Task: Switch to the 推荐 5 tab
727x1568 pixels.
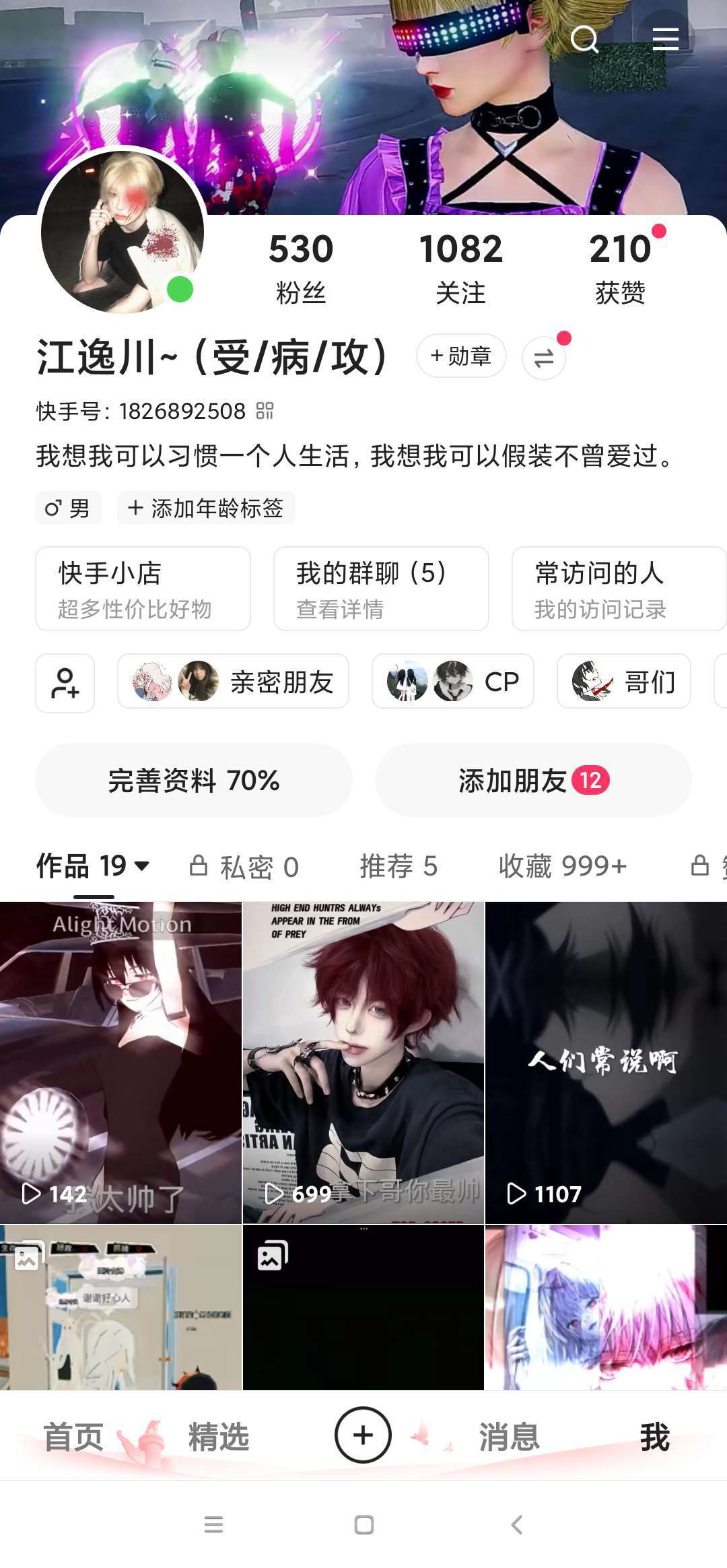Action: point(399,866)
